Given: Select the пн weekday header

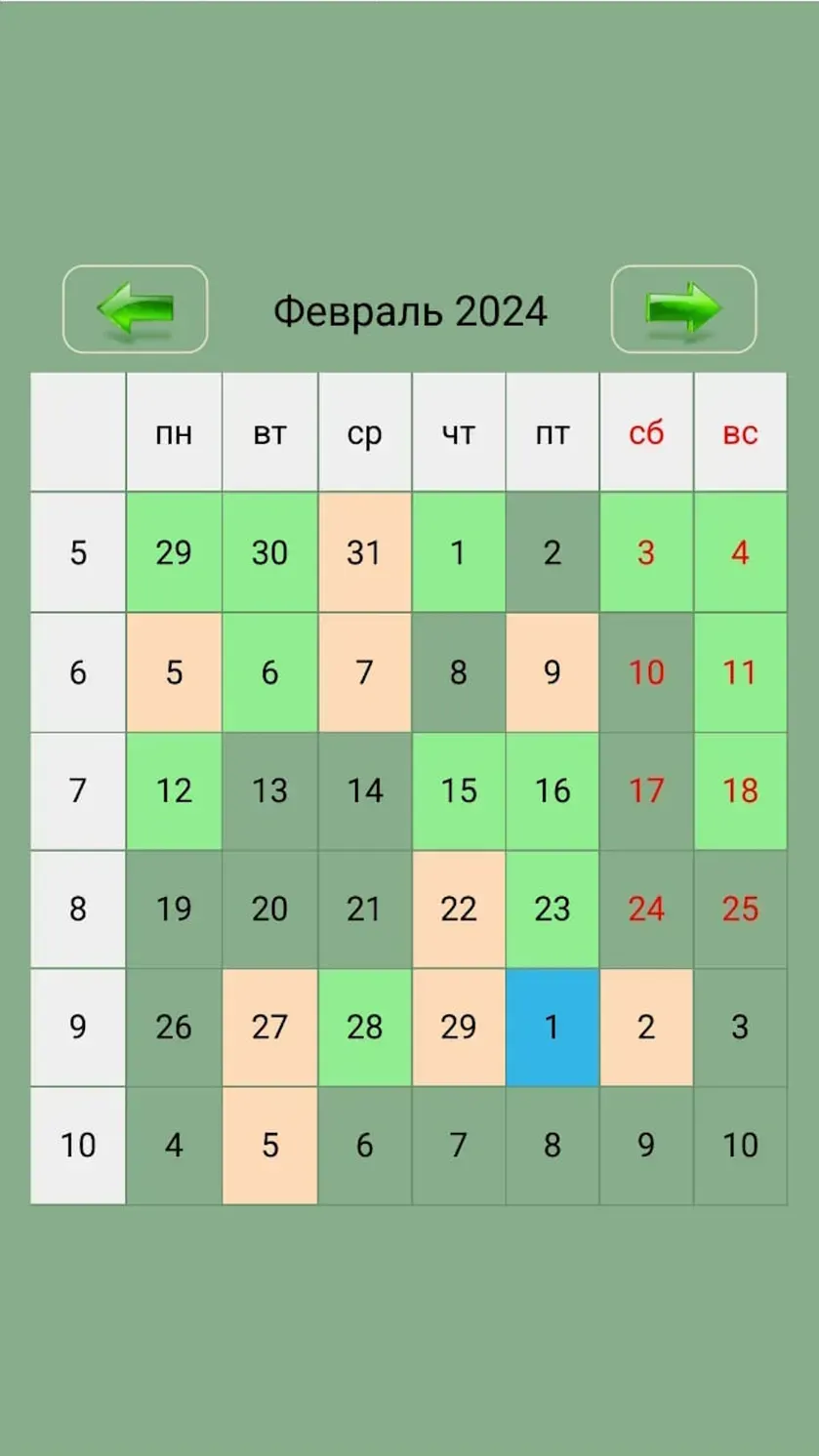Looking at the screenshot, I should point(175,432).
